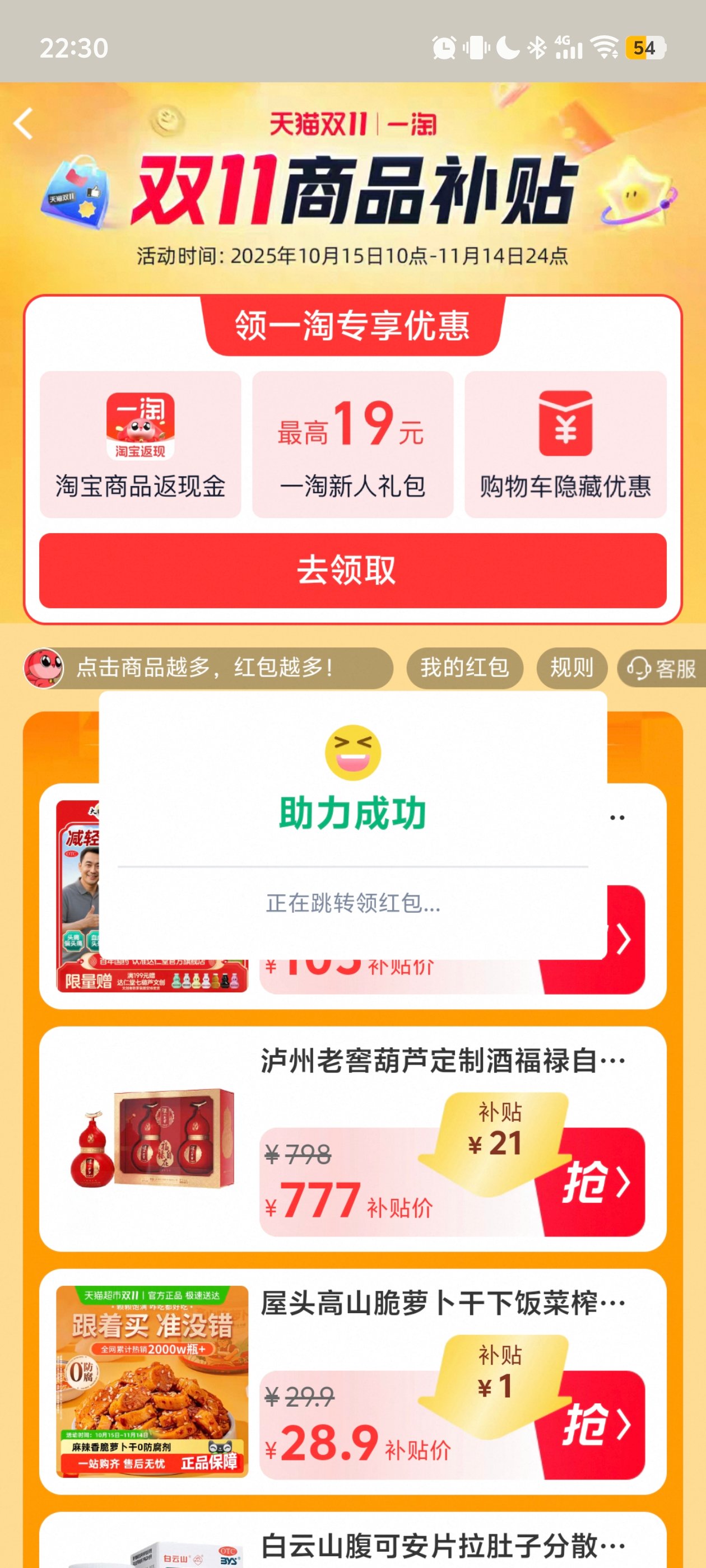Screen dimensions: 706x1568
Task: View the 规则 page
Action: 572,668
